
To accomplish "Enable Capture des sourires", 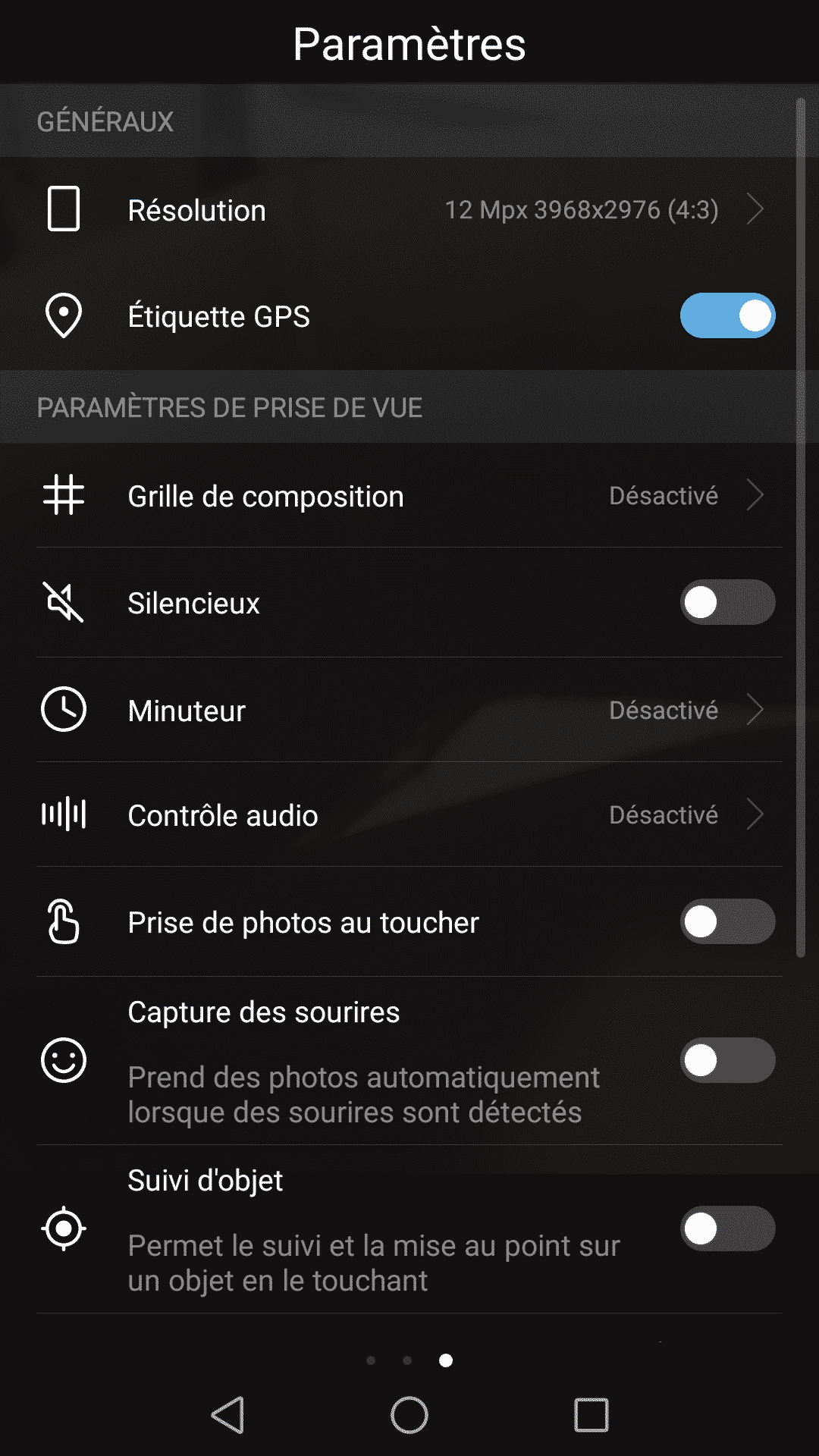I will [727, 1060].
